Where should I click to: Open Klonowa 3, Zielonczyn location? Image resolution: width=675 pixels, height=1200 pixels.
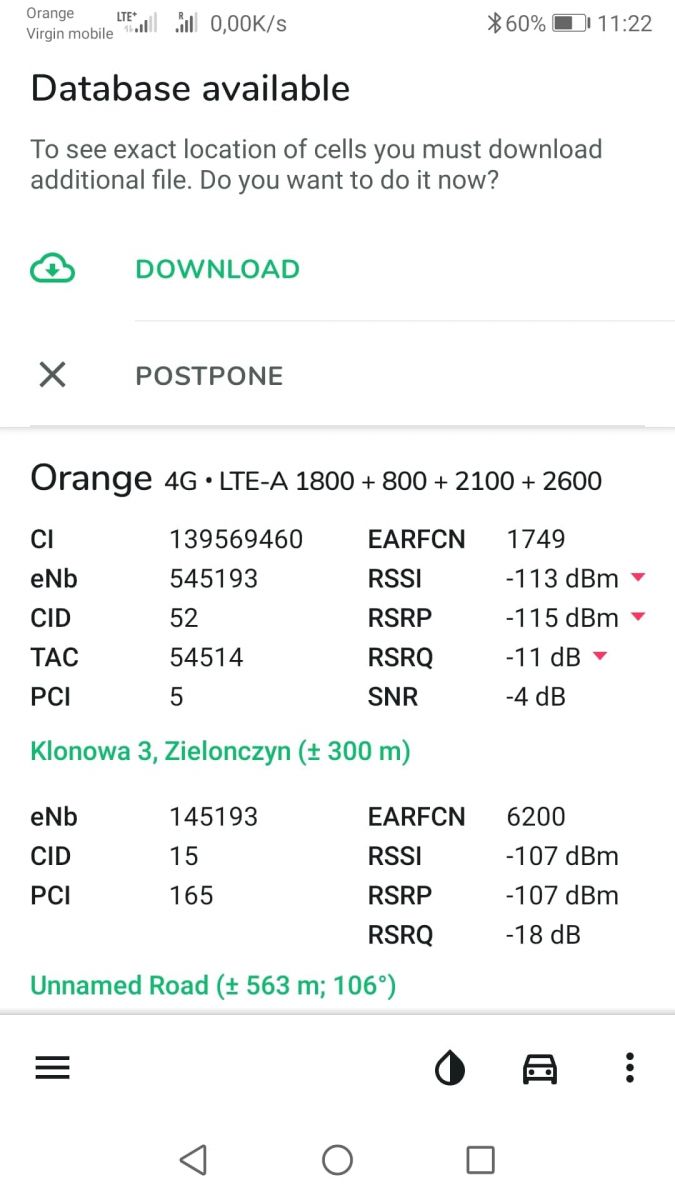[220, 751]
